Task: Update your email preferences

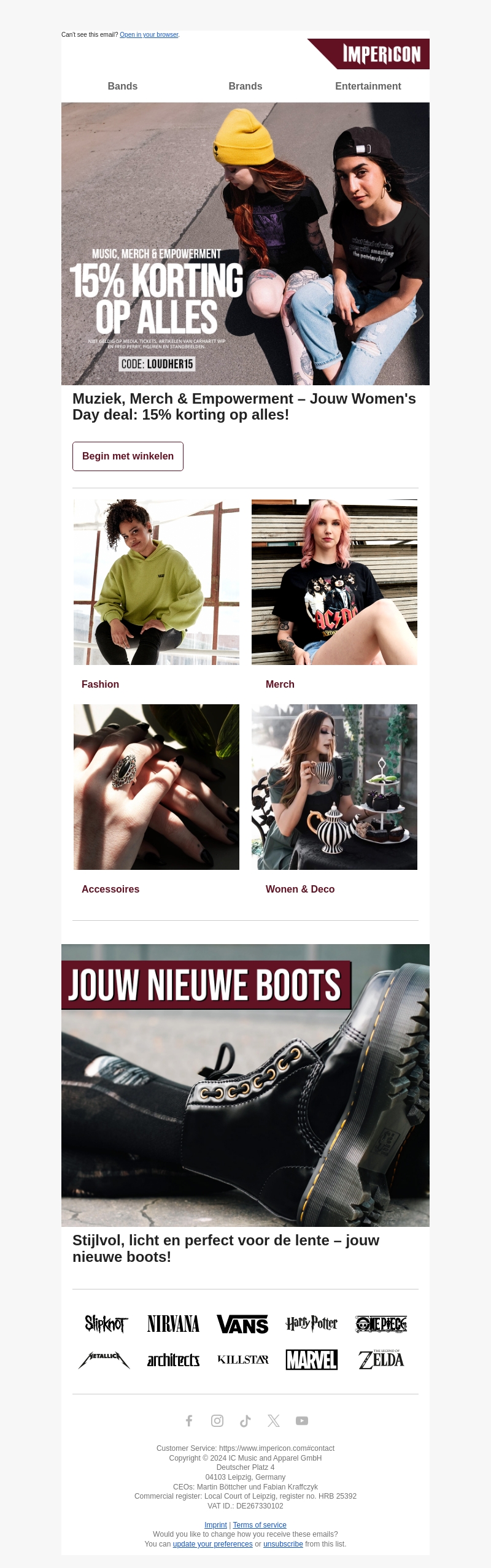Action: click(212, 1544)
